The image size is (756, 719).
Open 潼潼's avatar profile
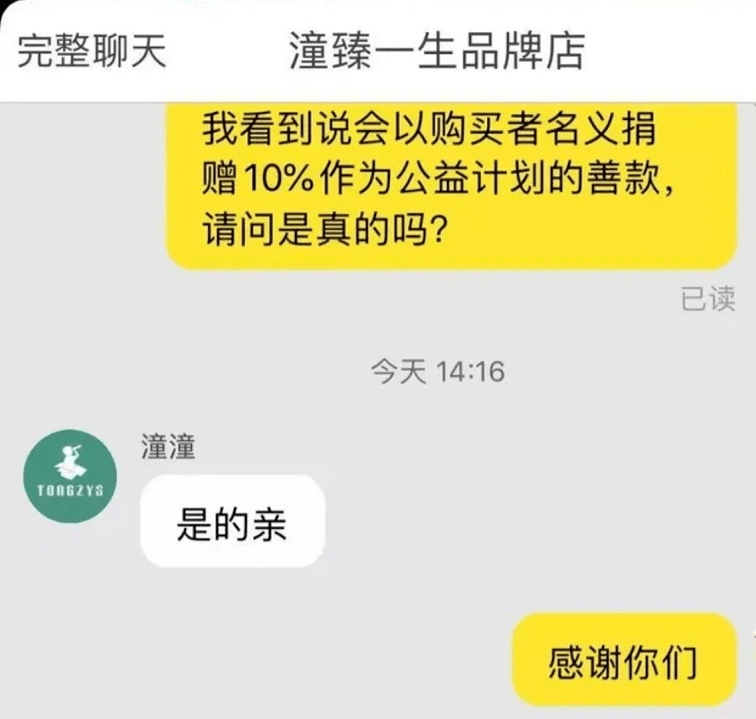coord(70,475)
